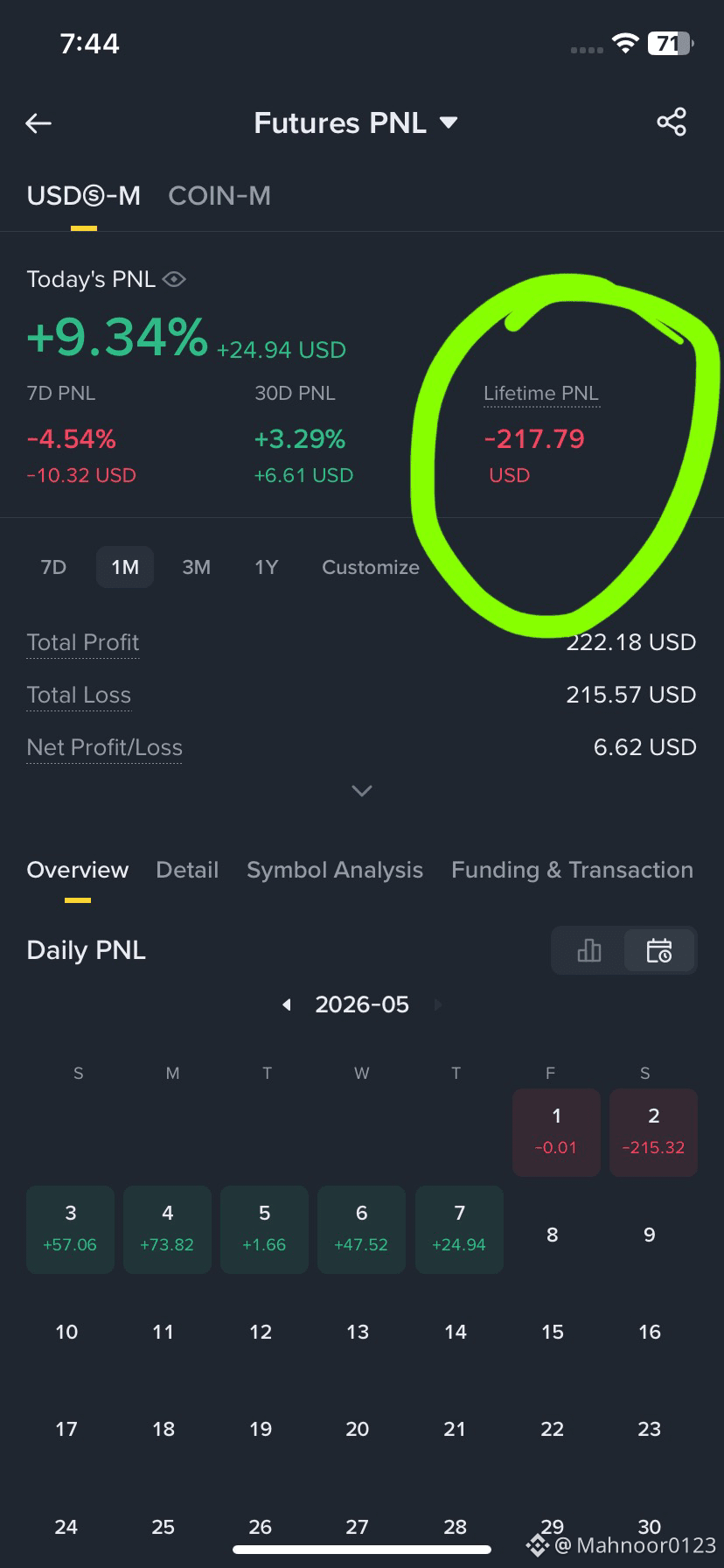Viewport: 724px width, 1568px height.
Task: Select the 3M time range
Action: pos(196,567)
